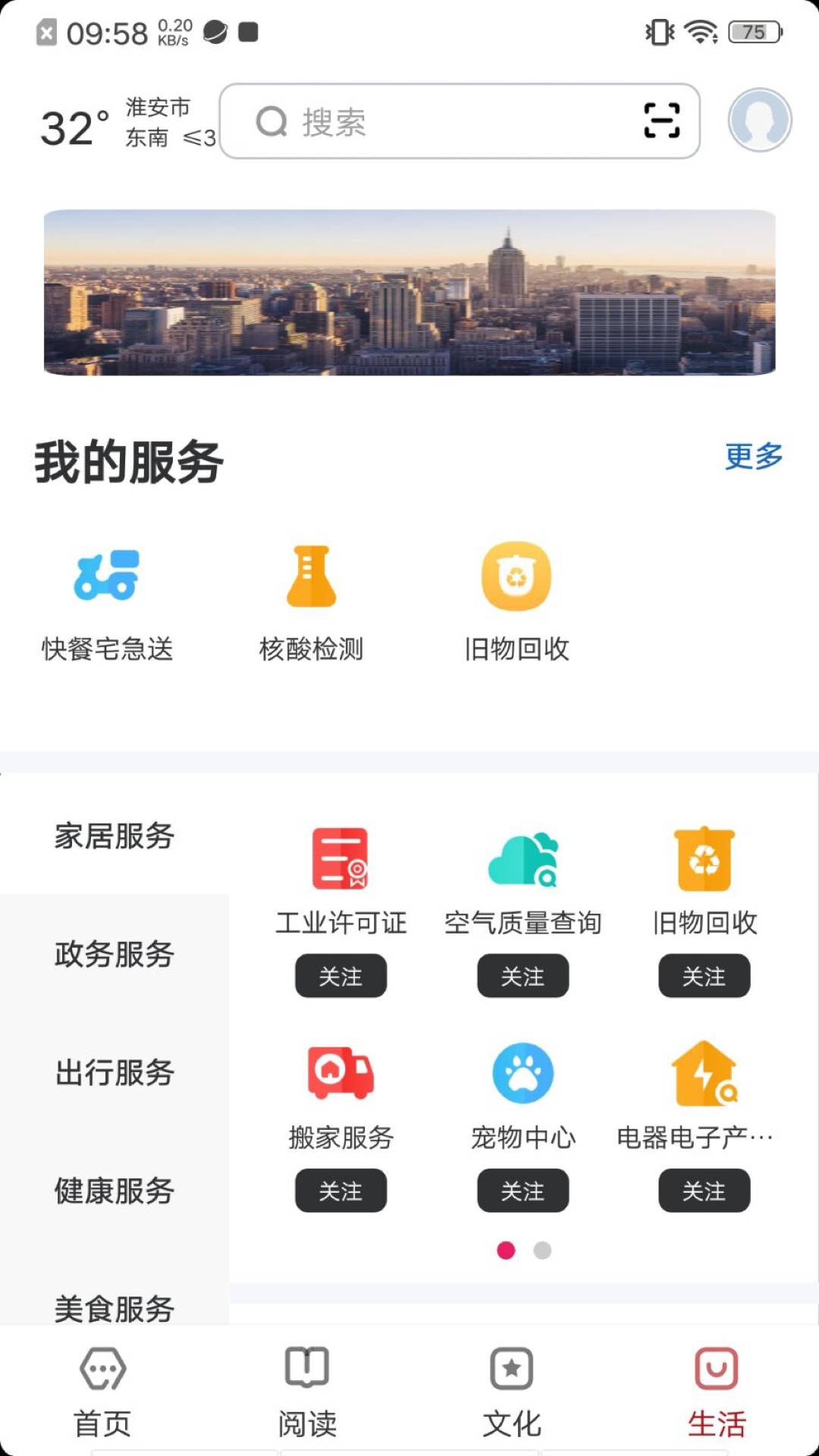Follow 旧物回收 via its 关注 button

click(x=704, y=977)
